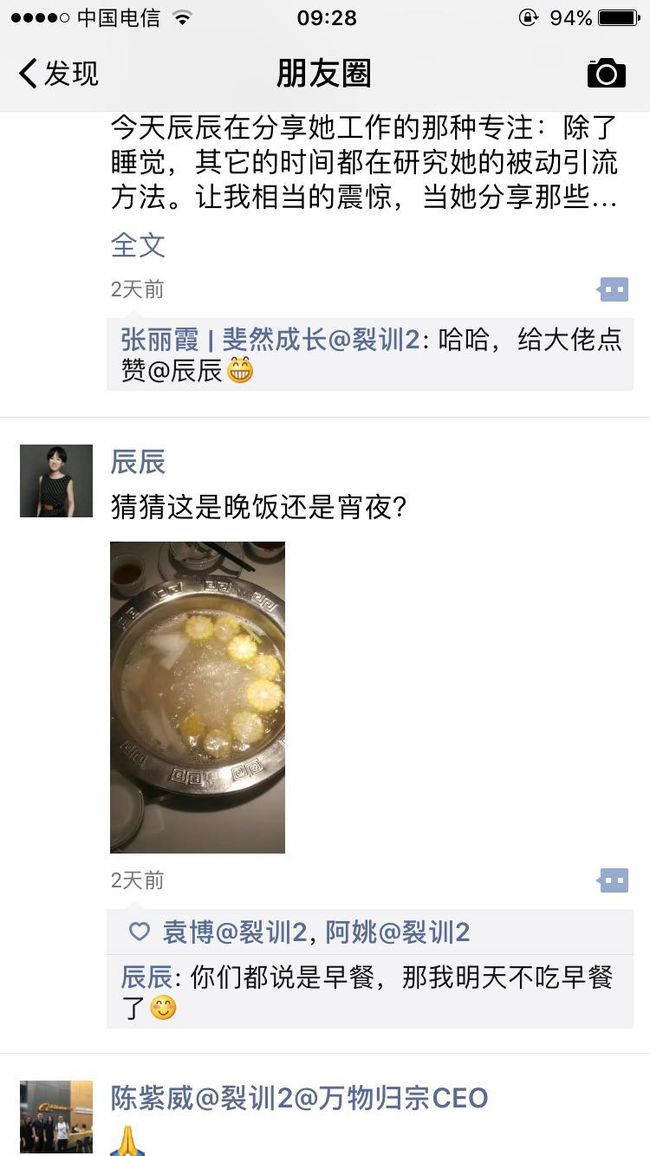The width and height of the screenshot is (650, 1156).
Task: Go back to 发现
Action: click(x=58, y=74)
